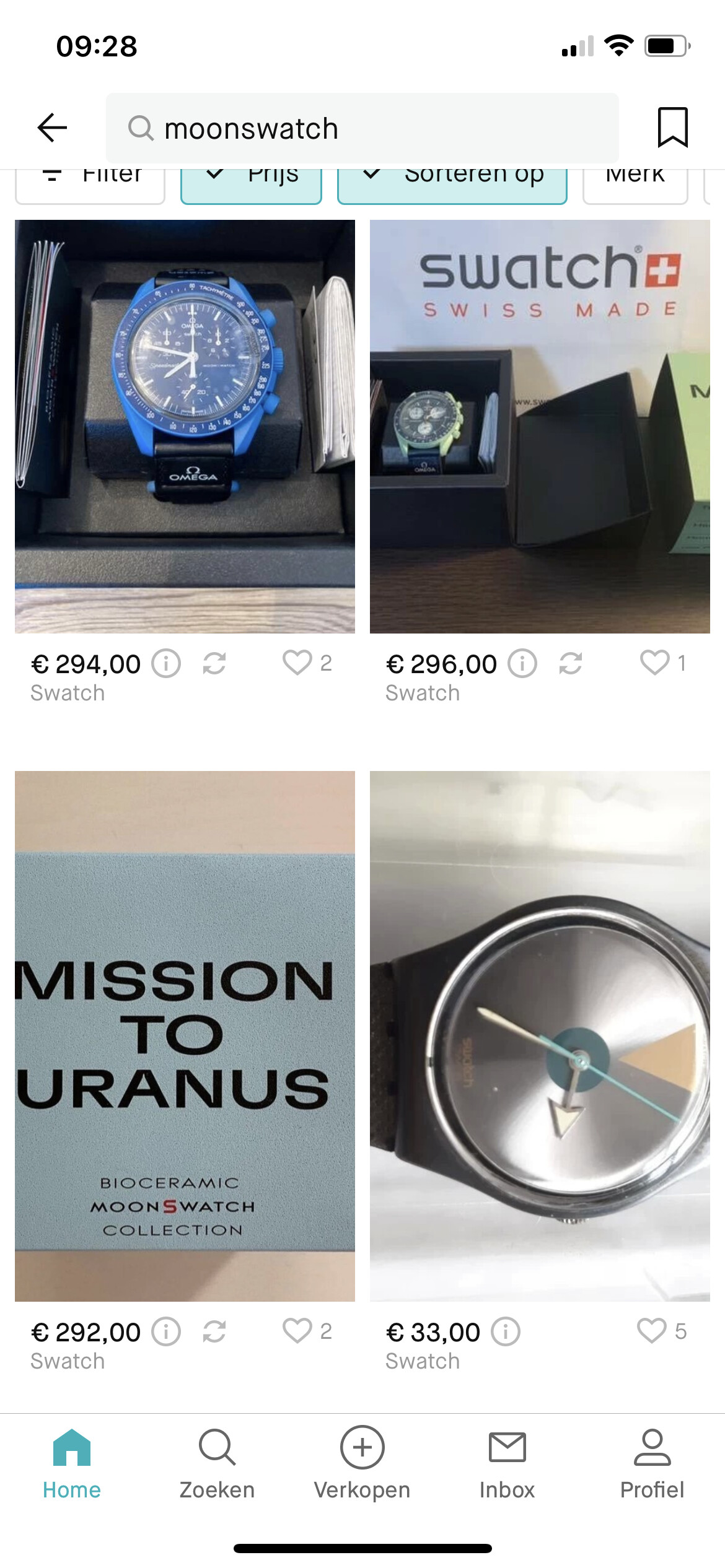Open the blue Omega watch listing for €294,00

tap(185, 426)
